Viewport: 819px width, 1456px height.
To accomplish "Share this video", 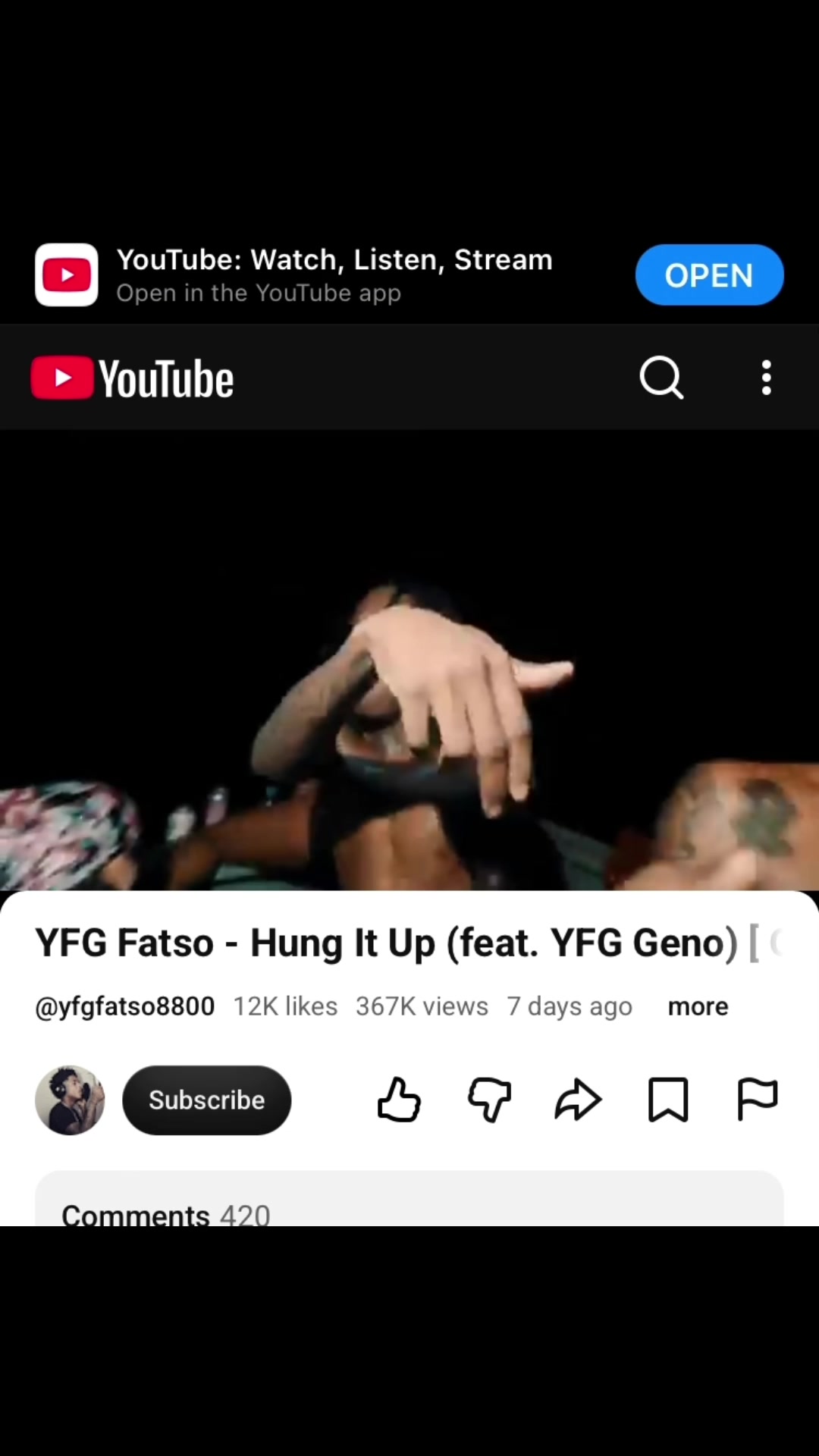I will coord(579,1100).
